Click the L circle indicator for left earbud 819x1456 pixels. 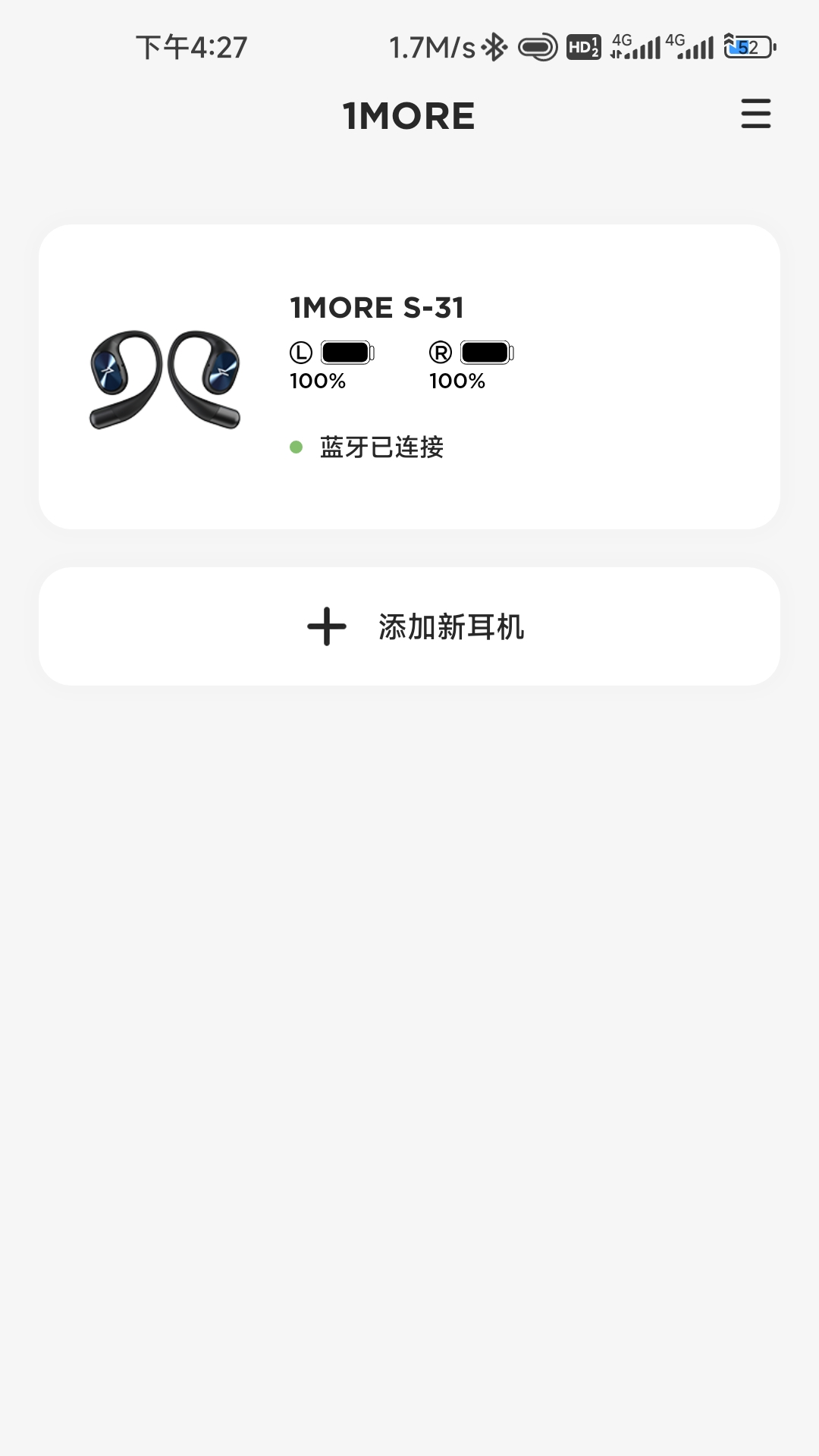(x=300, y=352)
